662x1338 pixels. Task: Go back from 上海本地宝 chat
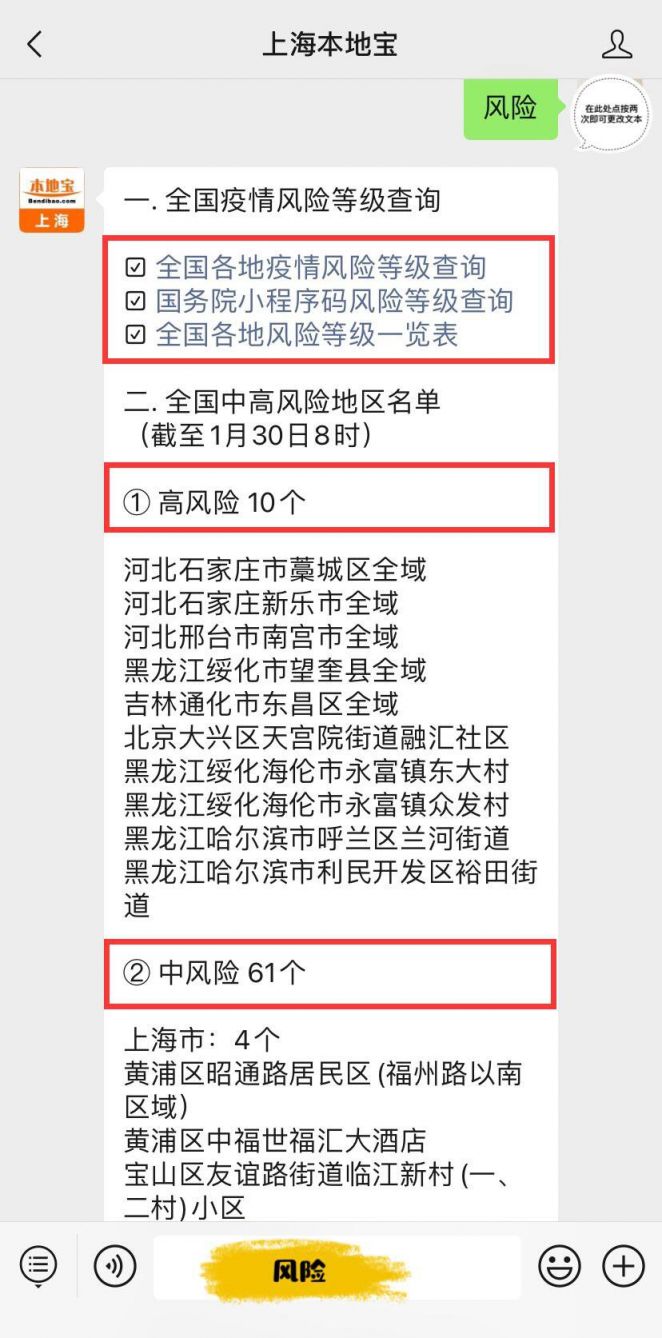tap(35, 44)
